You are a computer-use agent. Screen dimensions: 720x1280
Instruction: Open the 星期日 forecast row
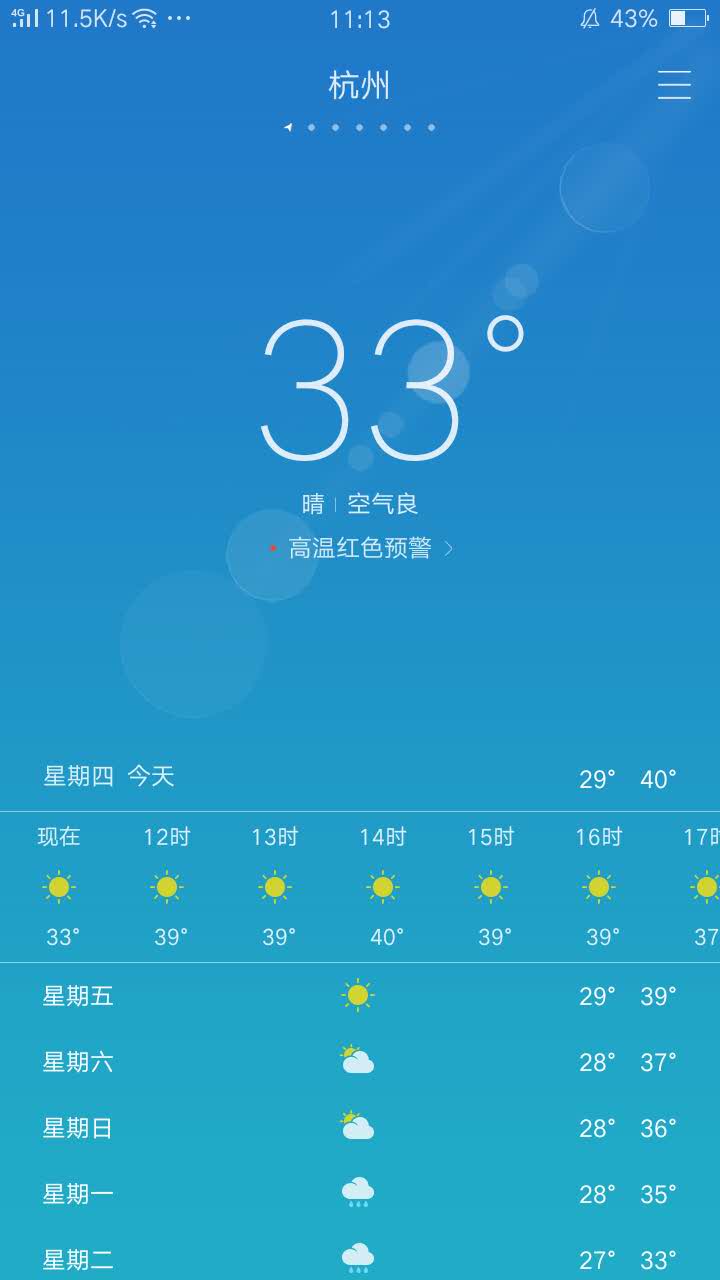[x=360, y=1128]
